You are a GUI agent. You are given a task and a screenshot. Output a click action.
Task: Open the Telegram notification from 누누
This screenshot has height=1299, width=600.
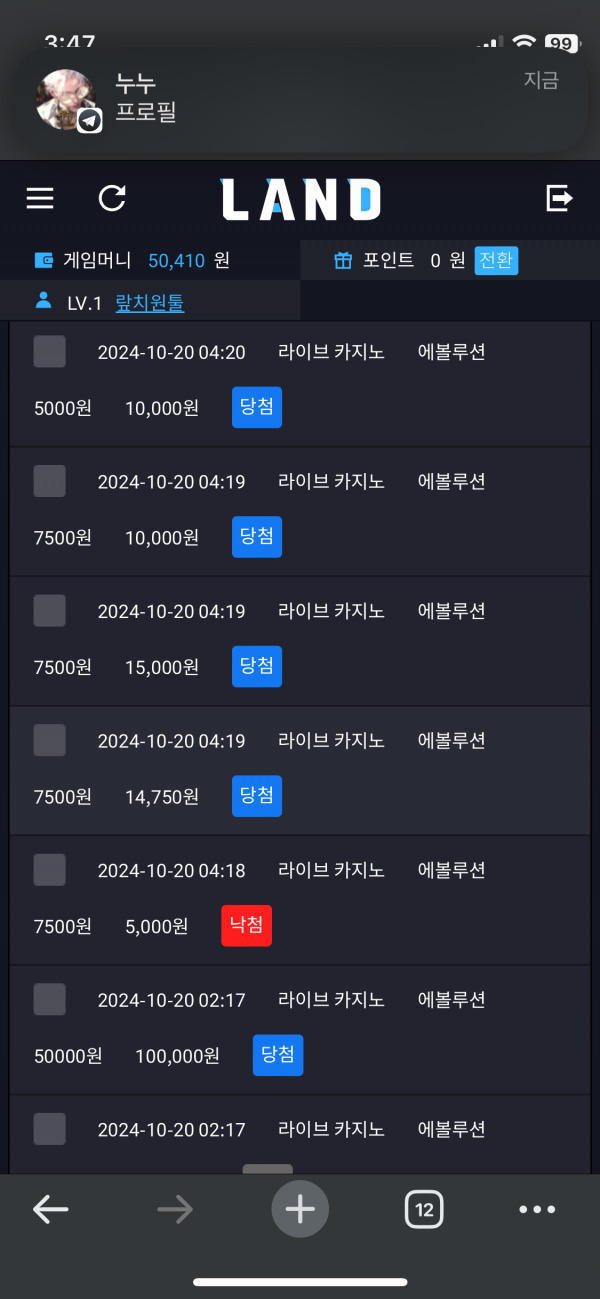(x=300, y=99)
